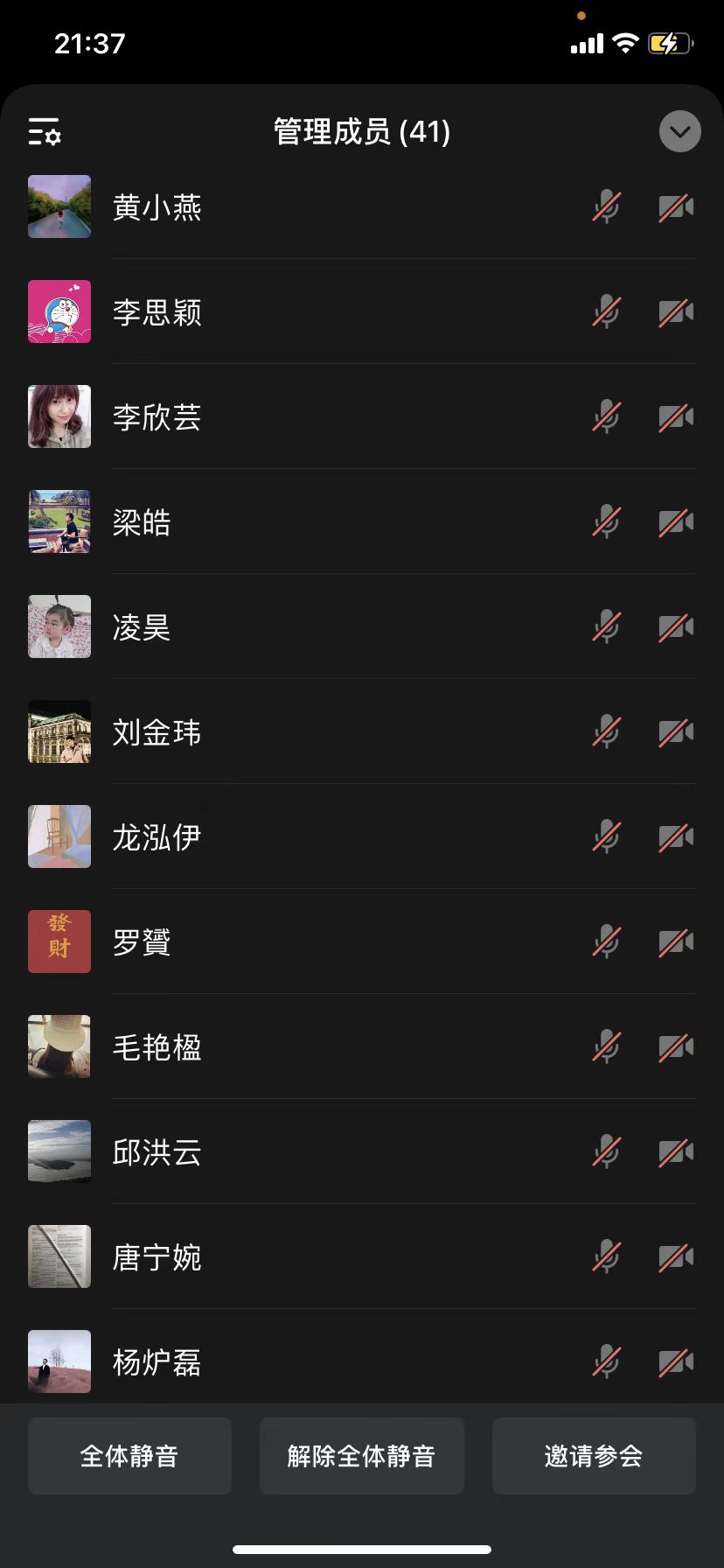Image resolution: width=724 pixels, height=1568 pixels.
Task: Toggle camera for 杨炉磊
Action: (x=676, y=1362)
